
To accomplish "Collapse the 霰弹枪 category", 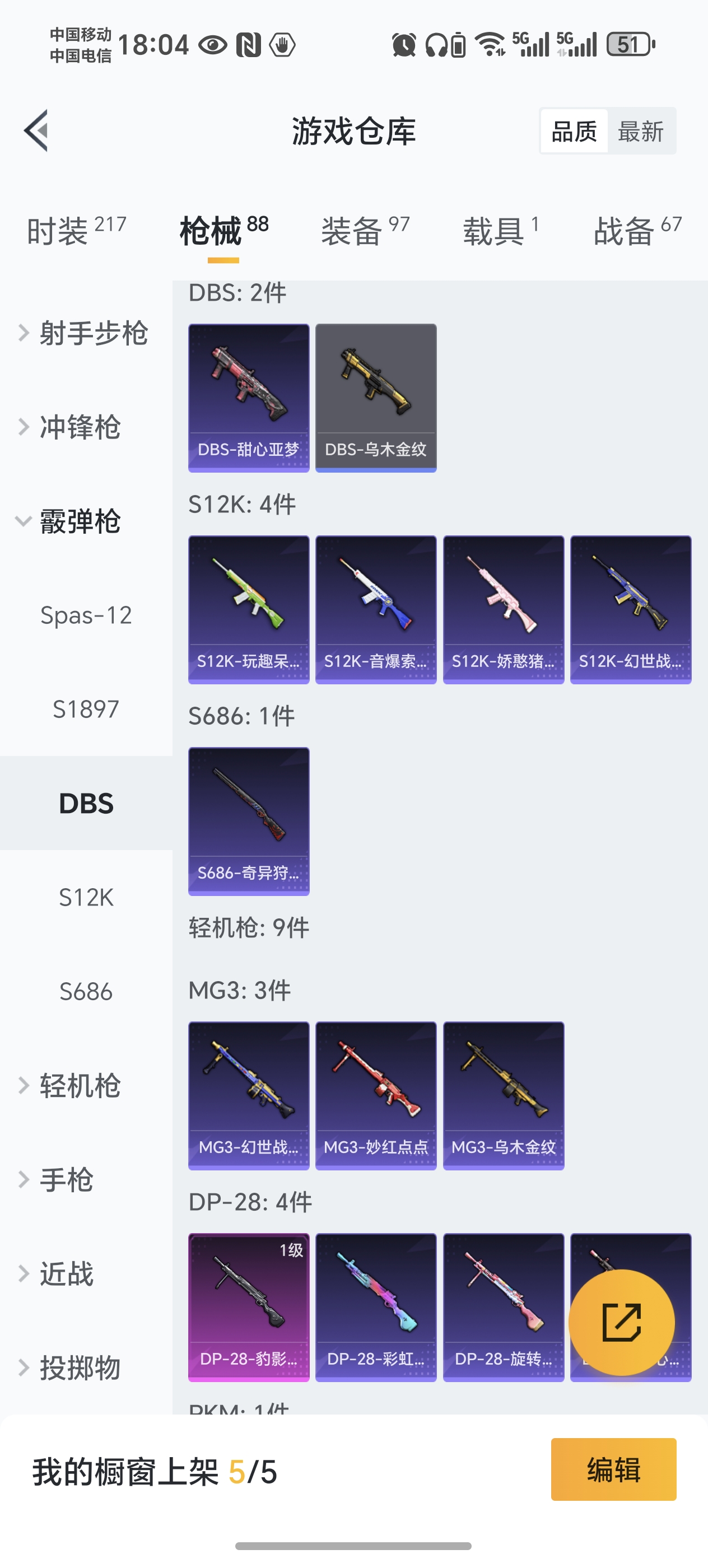I will [x=79, y=521].
